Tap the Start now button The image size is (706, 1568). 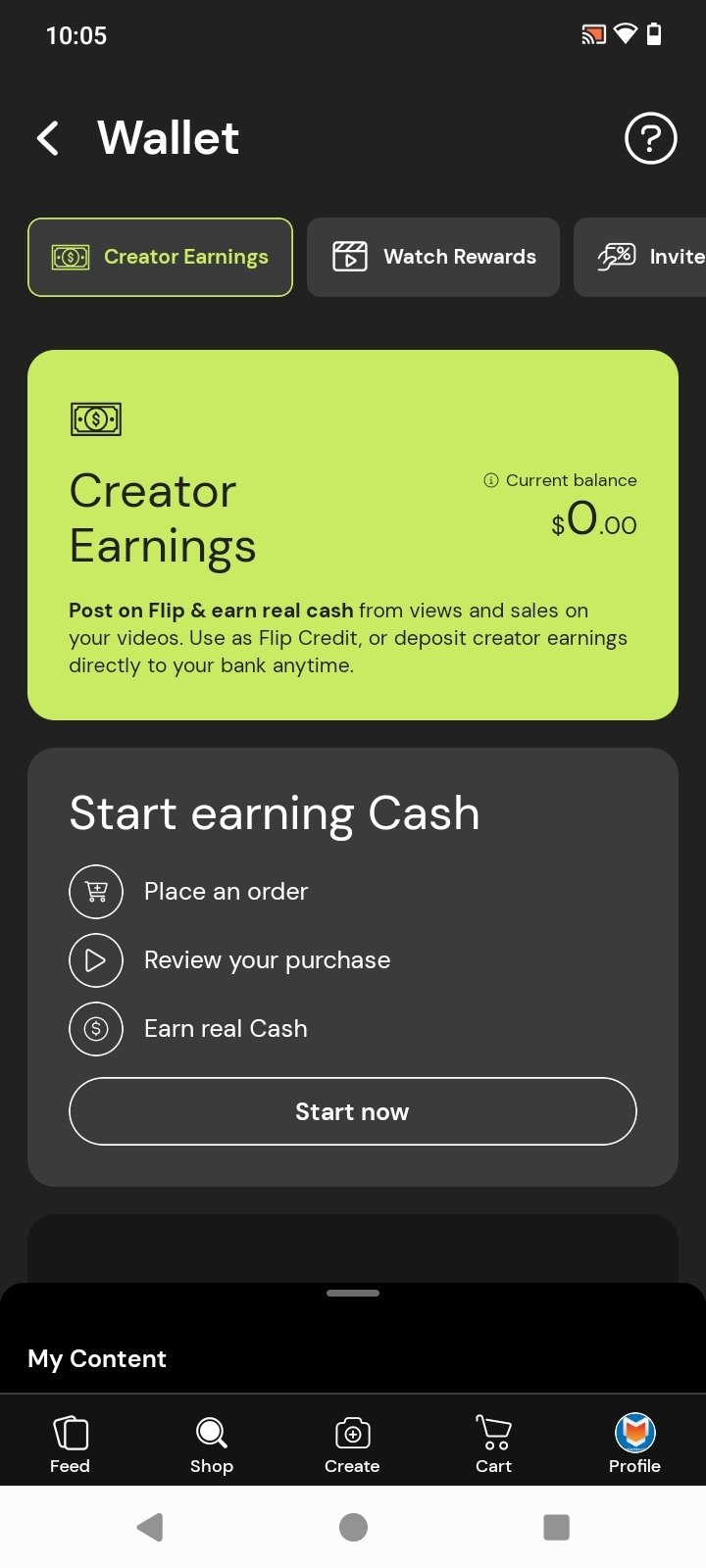point(353,1111)
